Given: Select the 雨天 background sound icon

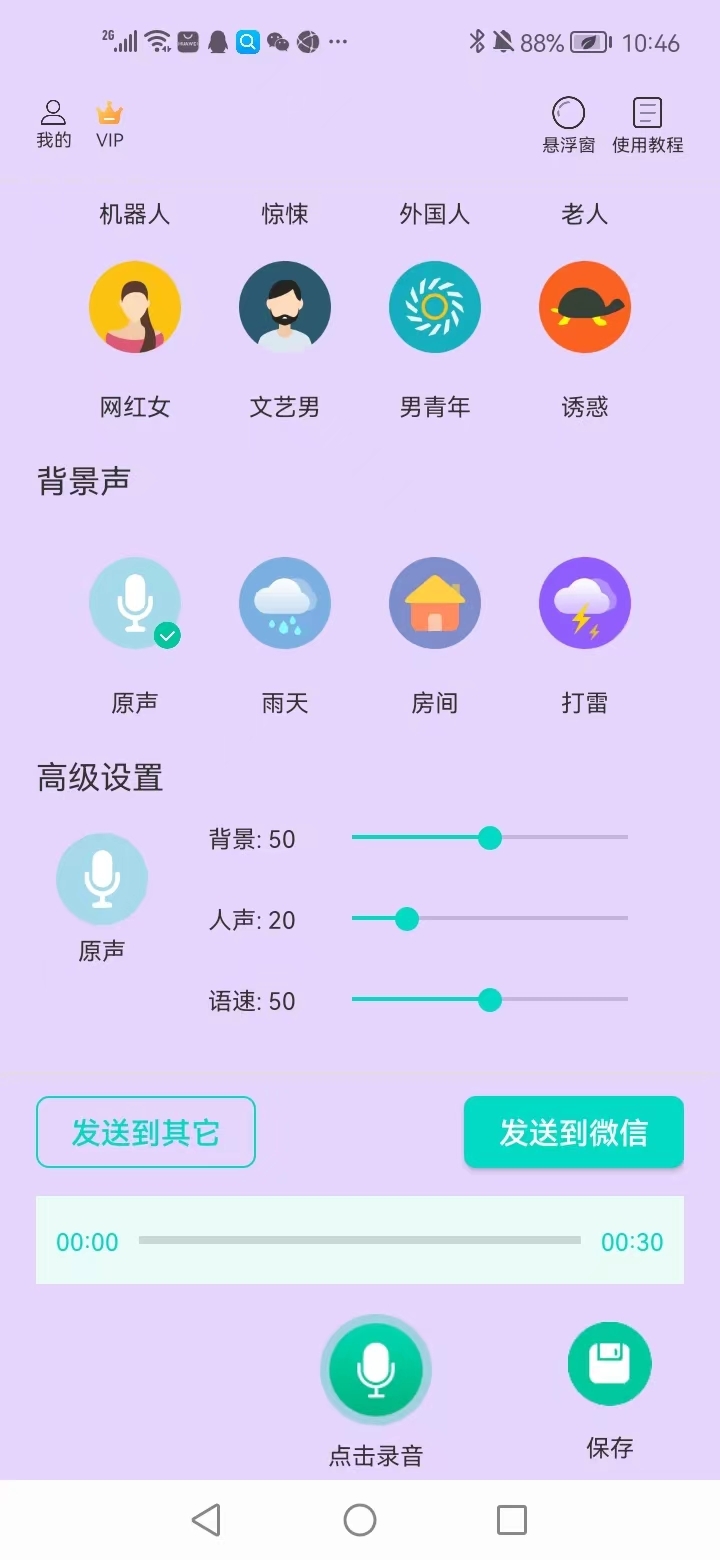Looking at the screenshot, I should click(285, 603).
